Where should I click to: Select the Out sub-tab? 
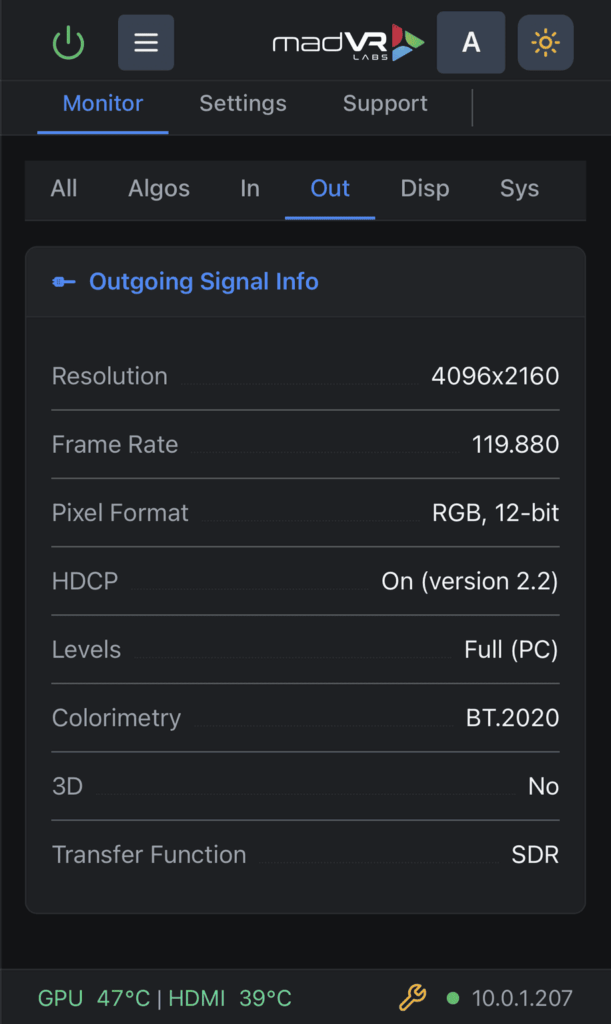point(330,188)
